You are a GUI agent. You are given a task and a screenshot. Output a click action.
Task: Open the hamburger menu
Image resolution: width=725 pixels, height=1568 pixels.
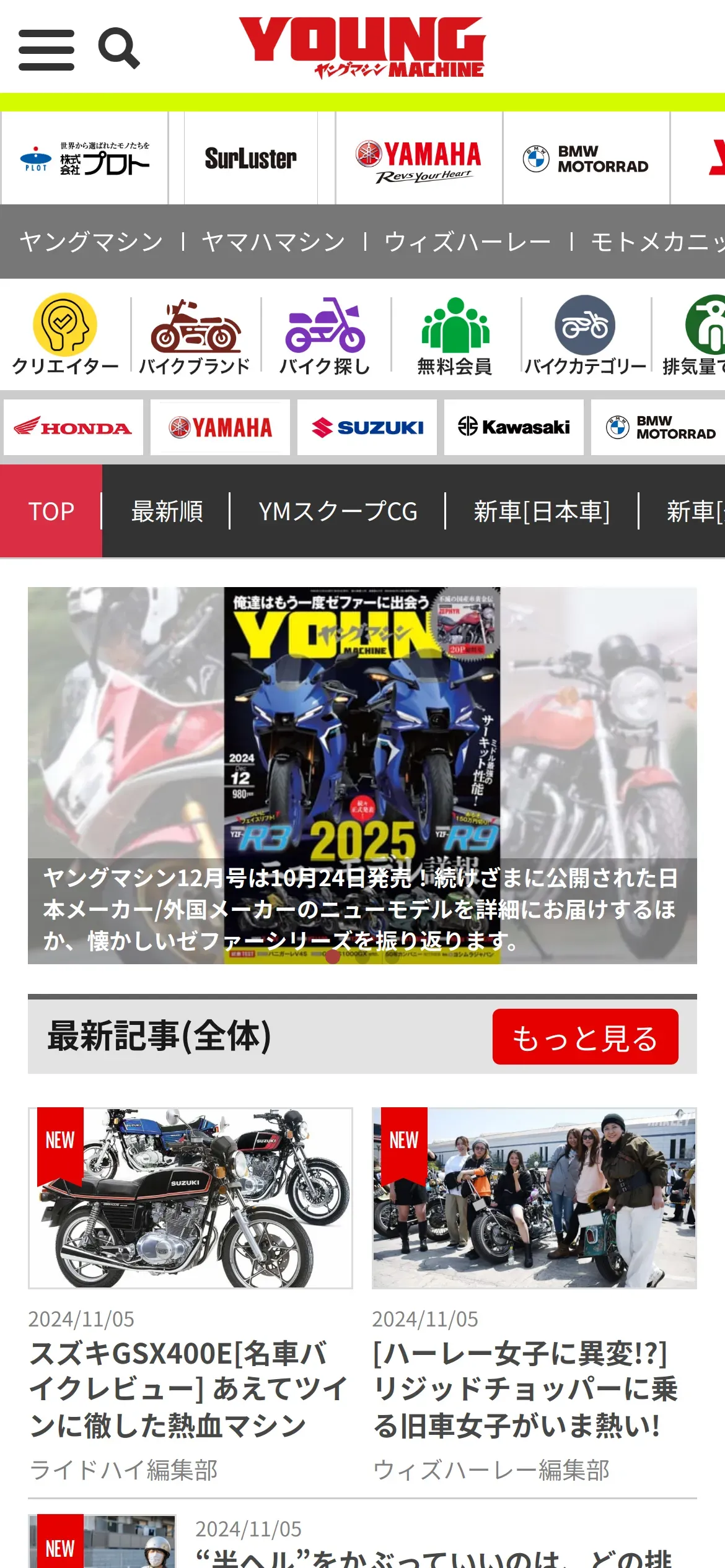tap(46, 50)
